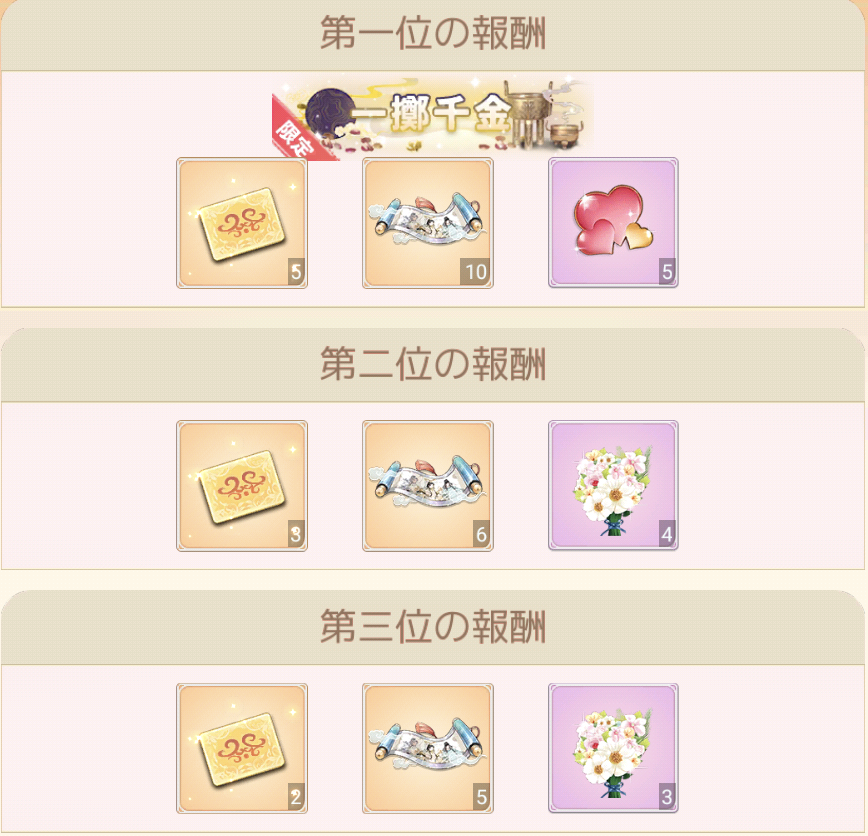Tap the pink hearts reward item
Screen dimensions: 868x836
click(613, 222)
